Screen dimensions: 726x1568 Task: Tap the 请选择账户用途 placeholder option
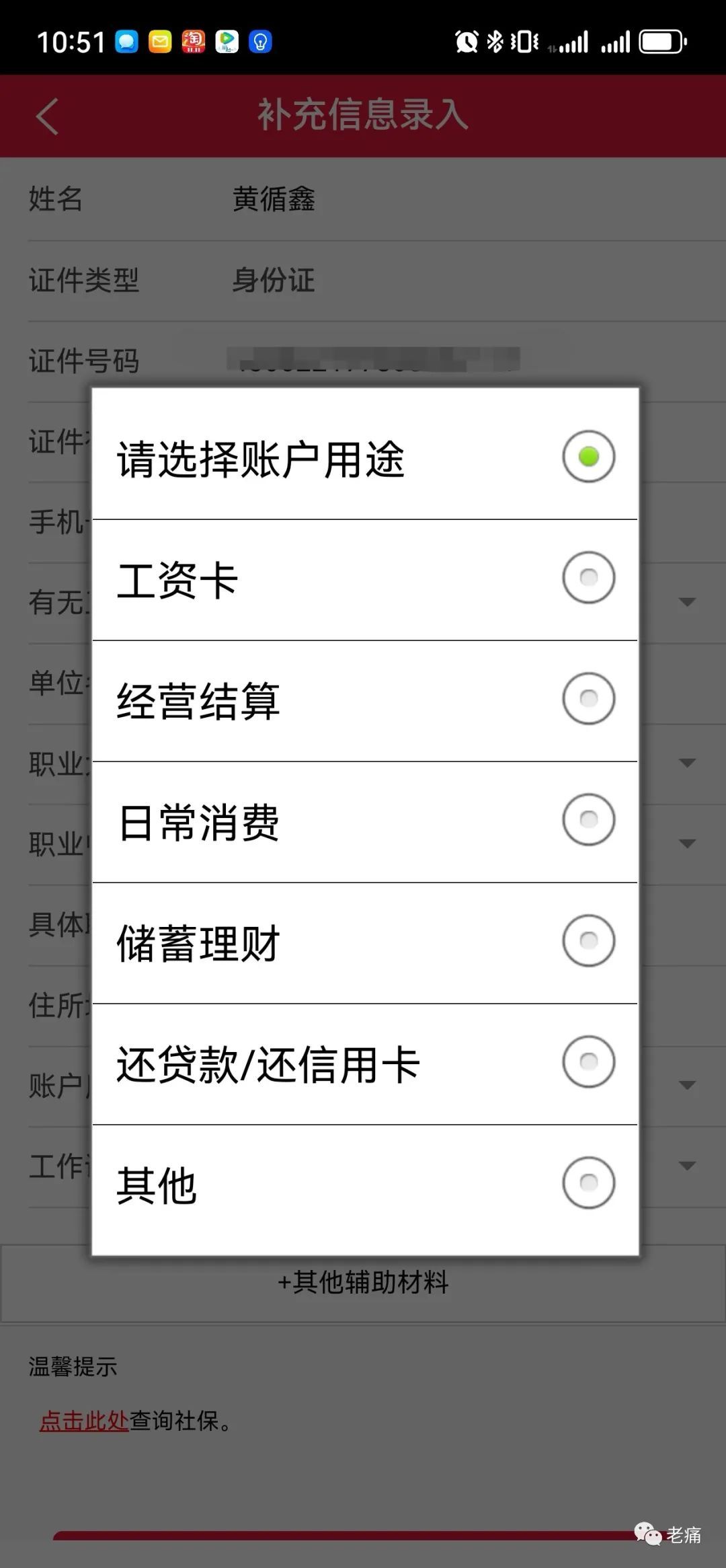365,457
